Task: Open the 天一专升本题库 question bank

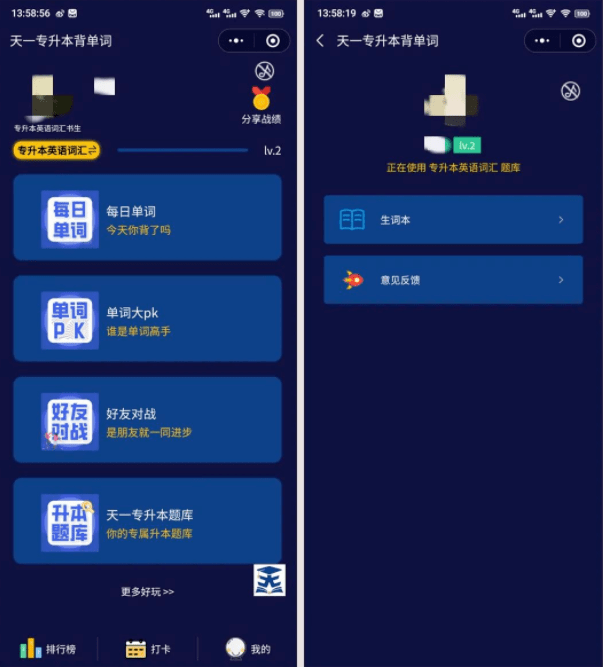Action: pos(147,522)
